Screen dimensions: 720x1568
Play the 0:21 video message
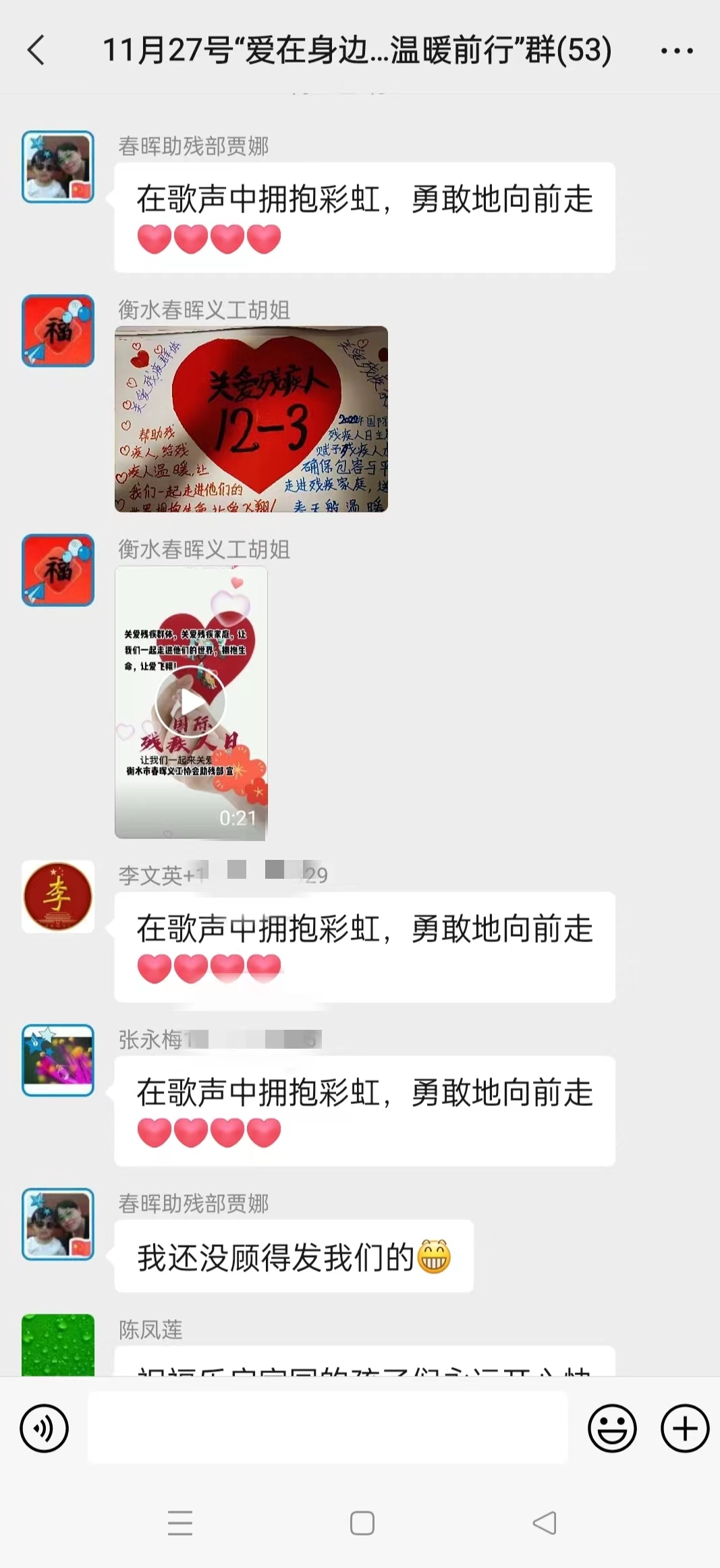click(191, 702)
